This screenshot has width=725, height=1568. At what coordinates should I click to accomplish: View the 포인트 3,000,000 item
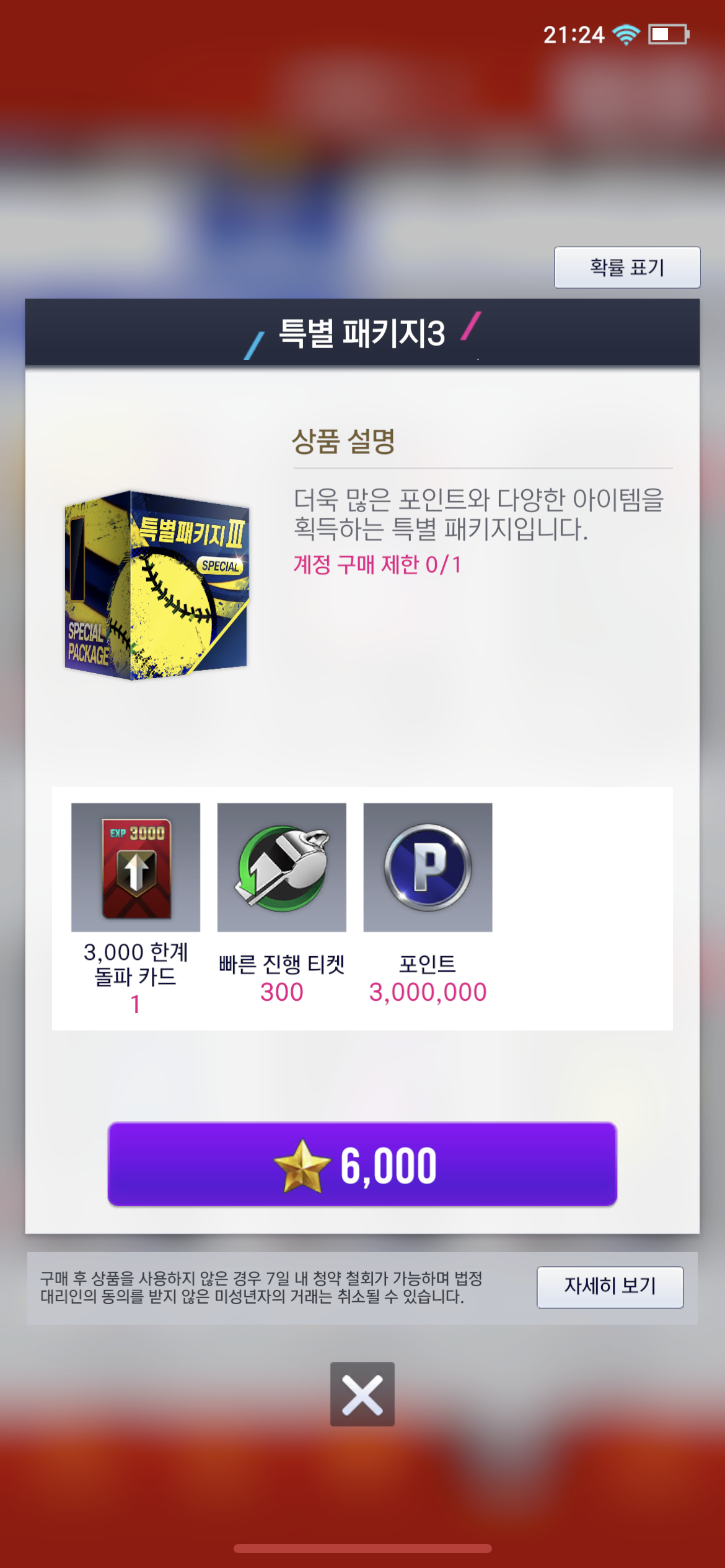428,867
